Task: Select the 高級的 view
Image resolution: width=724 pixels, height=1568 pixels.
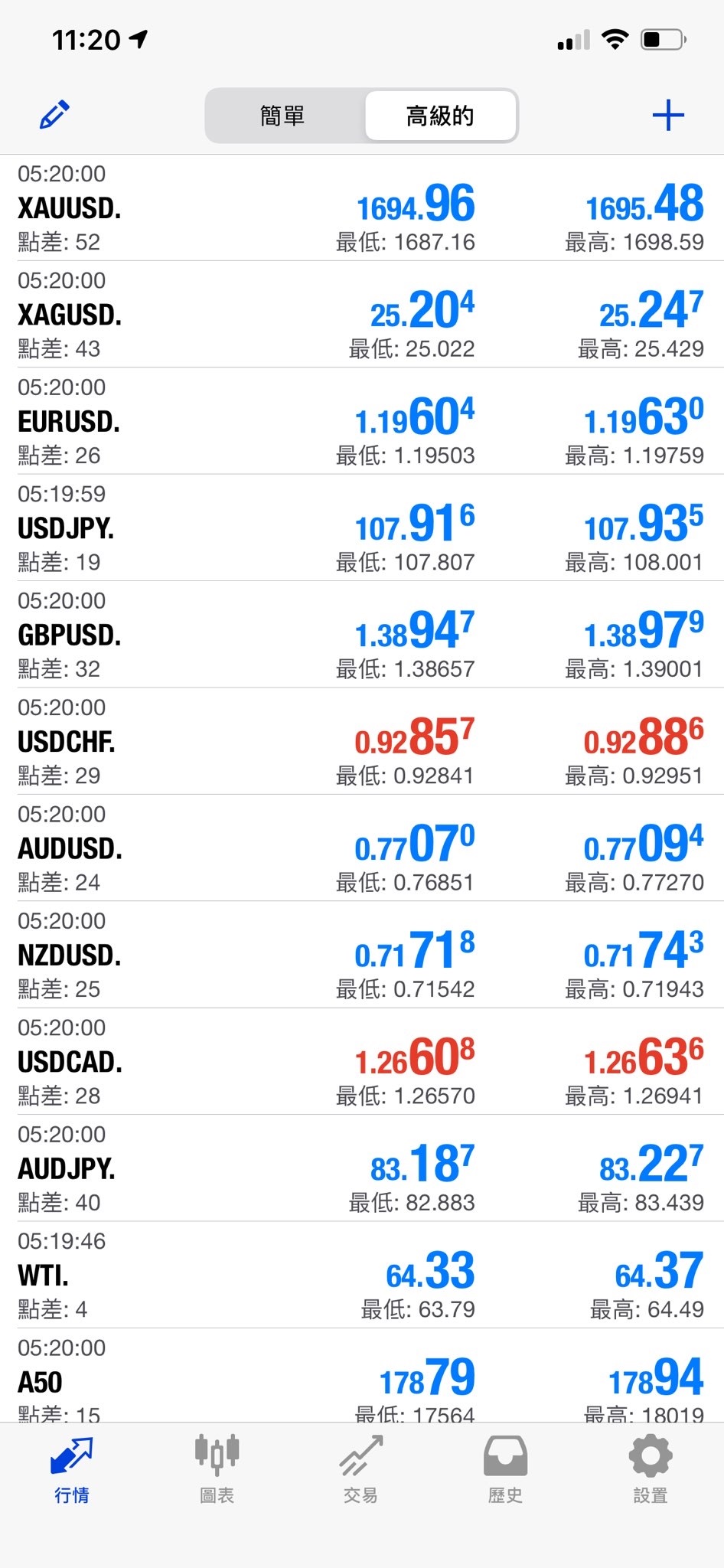Action: (x=440, y=116)
